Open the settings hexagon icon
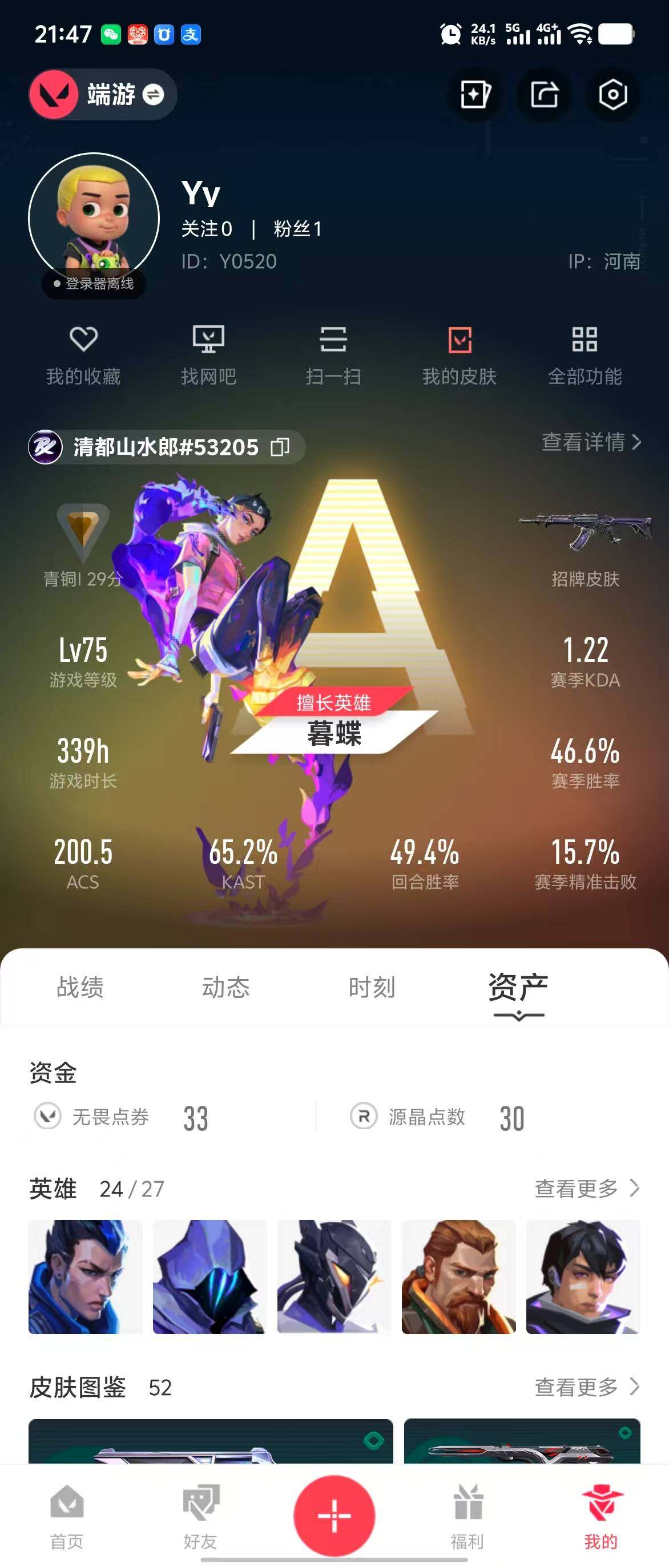This screenshot has height=1568, width=669. point(612,95)
